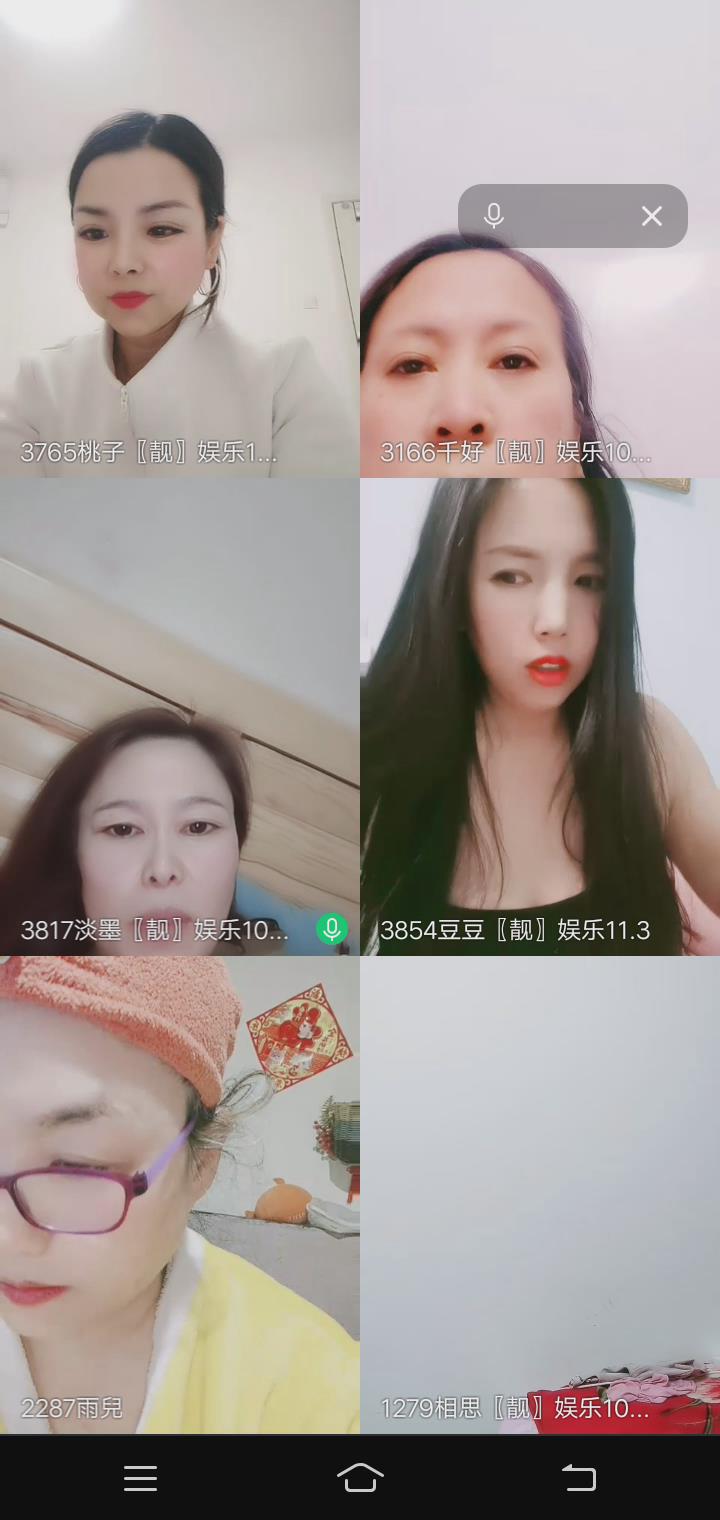Close the floating microphone bar
This screenshot has height=1520, width=720.
pyautogui.click(x=652, y=216)
